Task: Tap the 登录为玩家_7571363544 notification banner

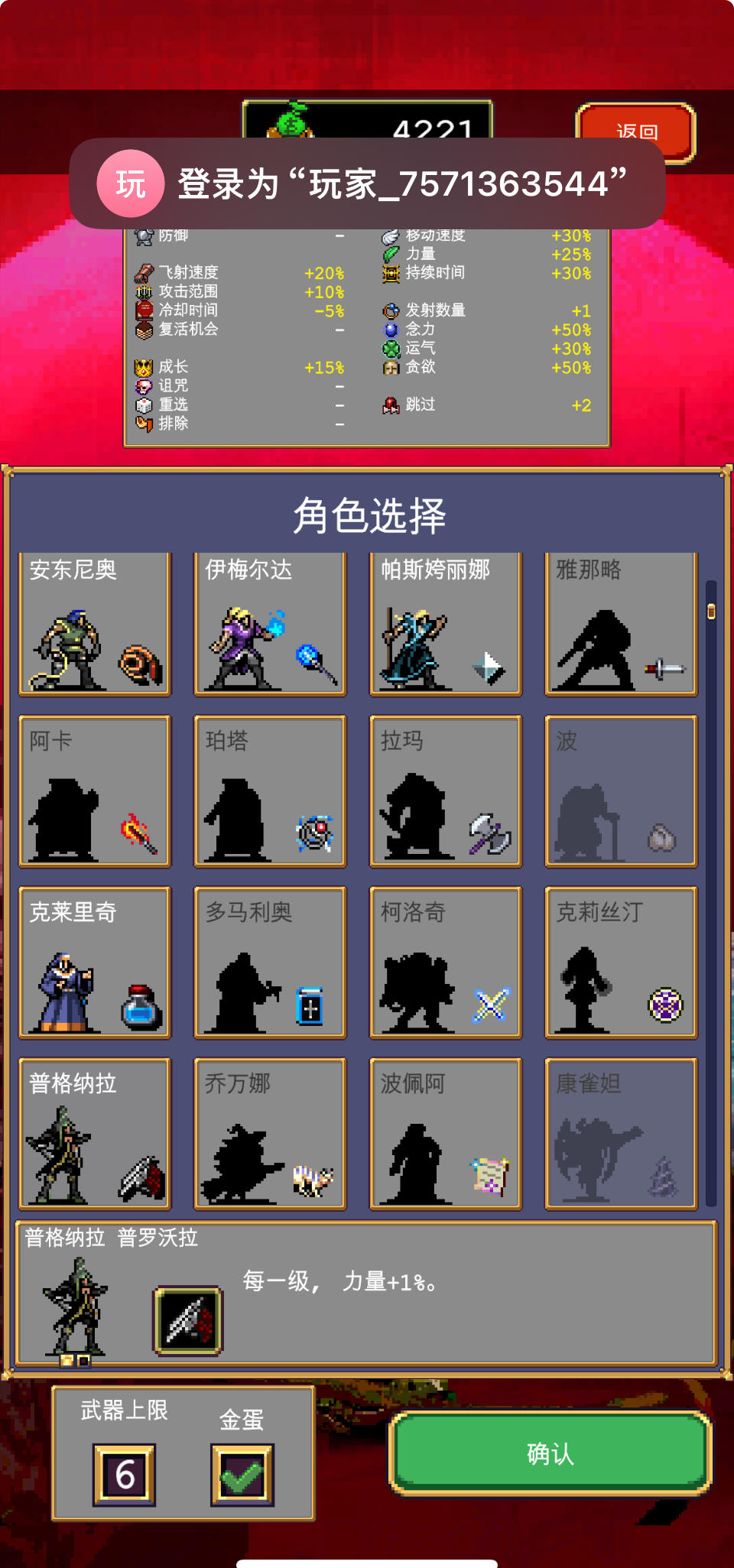Action: coord(367,182)
